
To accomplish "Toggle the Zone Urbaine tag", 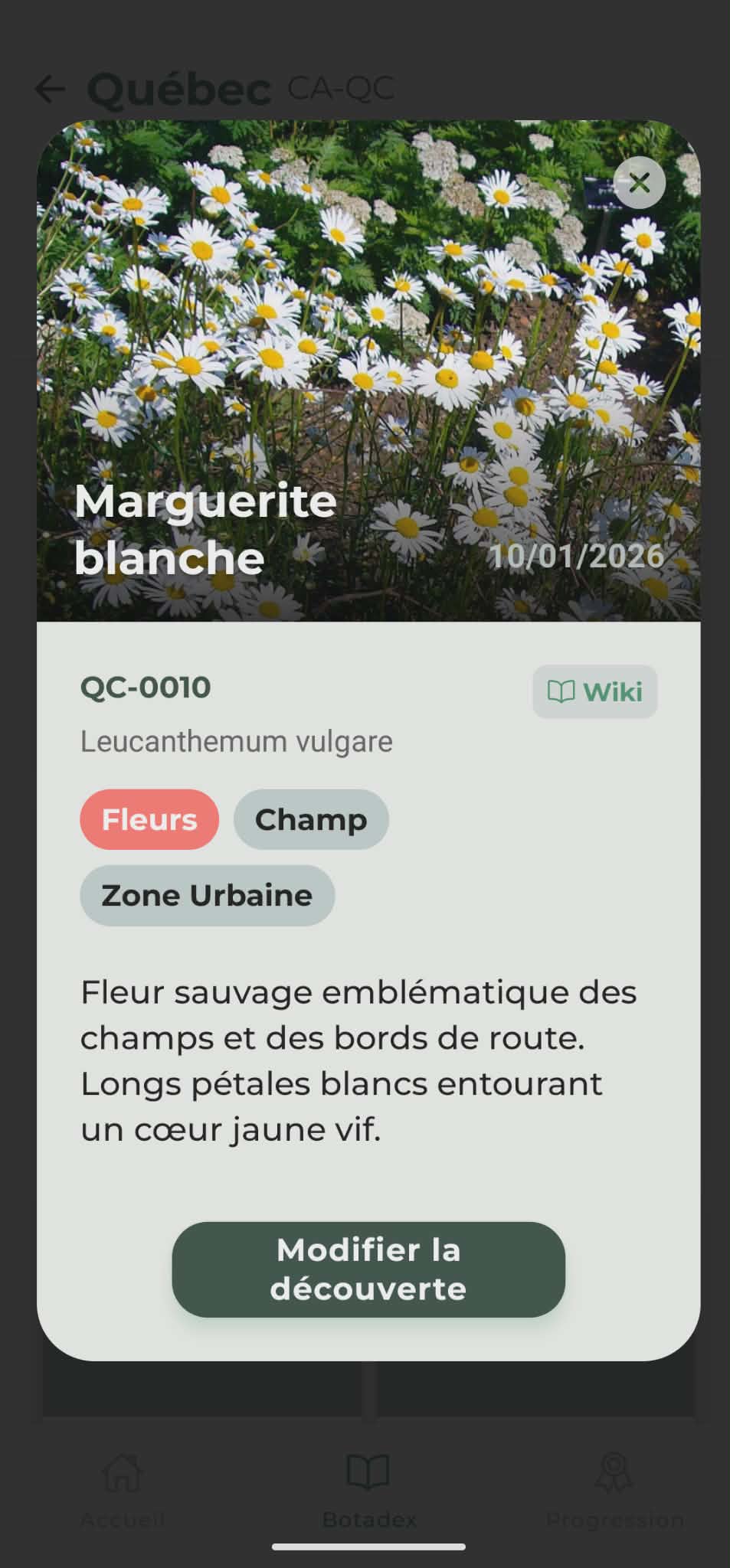I will point(206,894).
